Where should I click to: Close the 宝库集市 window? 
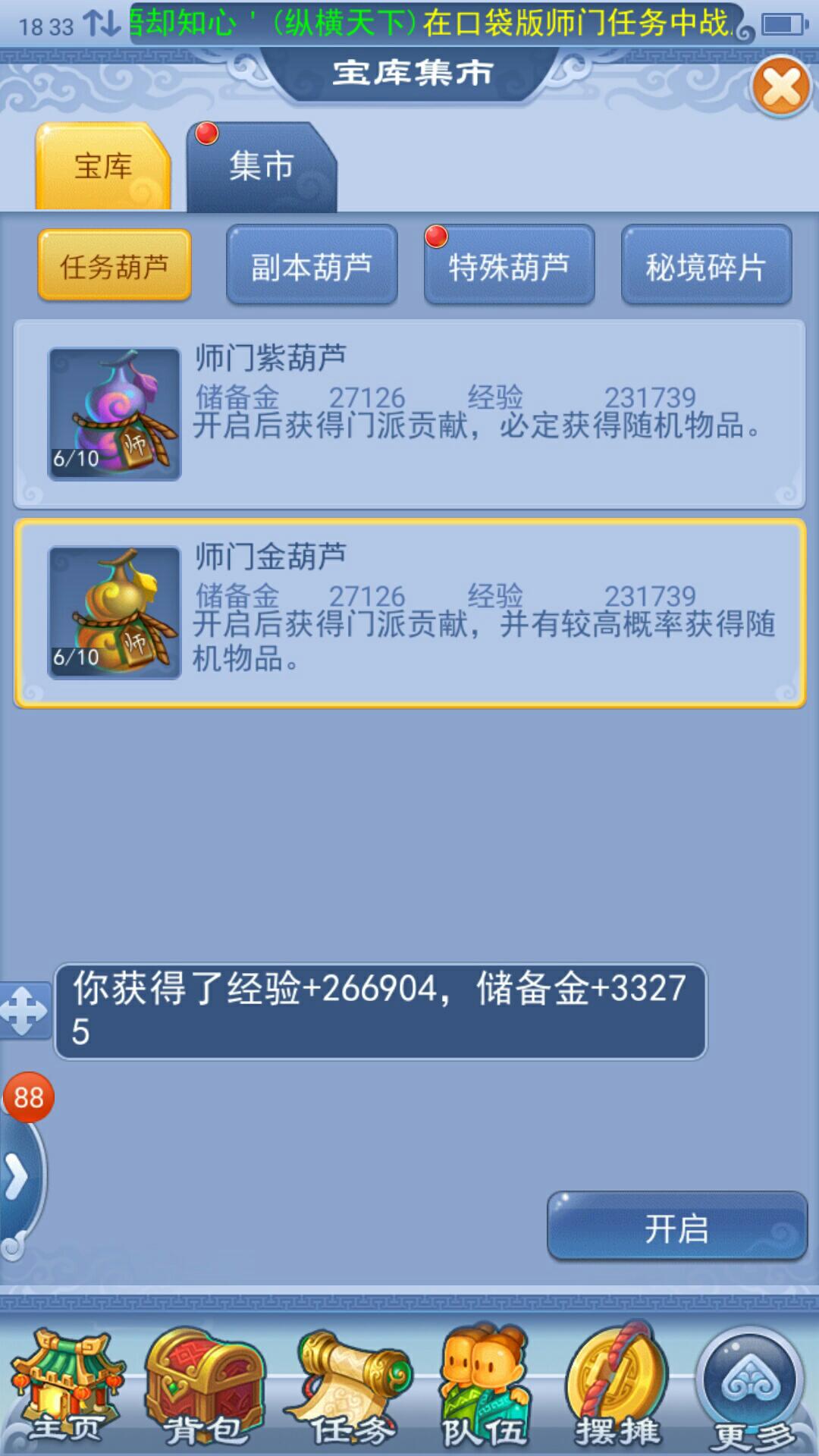coord(781,86)
